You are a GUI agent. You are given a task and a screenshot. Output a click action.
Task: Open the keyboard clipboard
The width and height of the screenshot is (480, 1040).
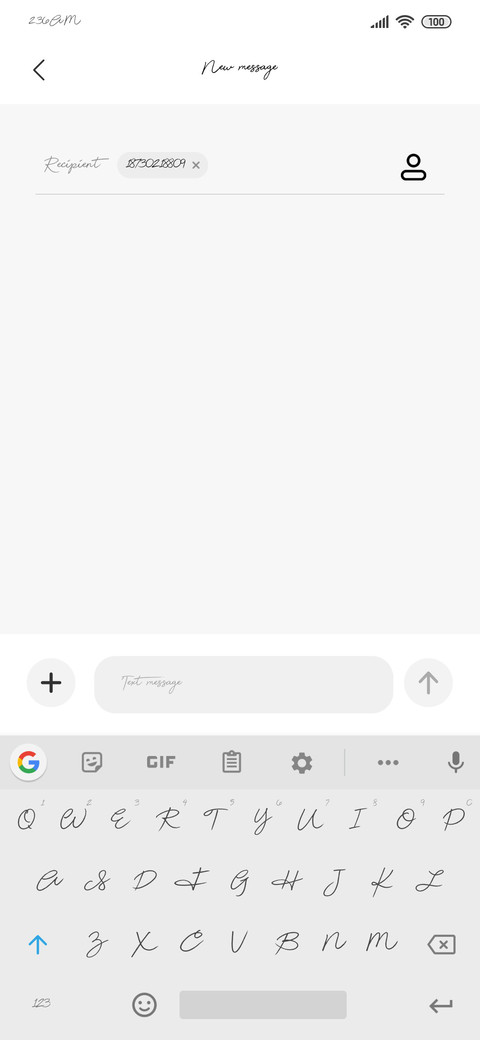point(231,762)
